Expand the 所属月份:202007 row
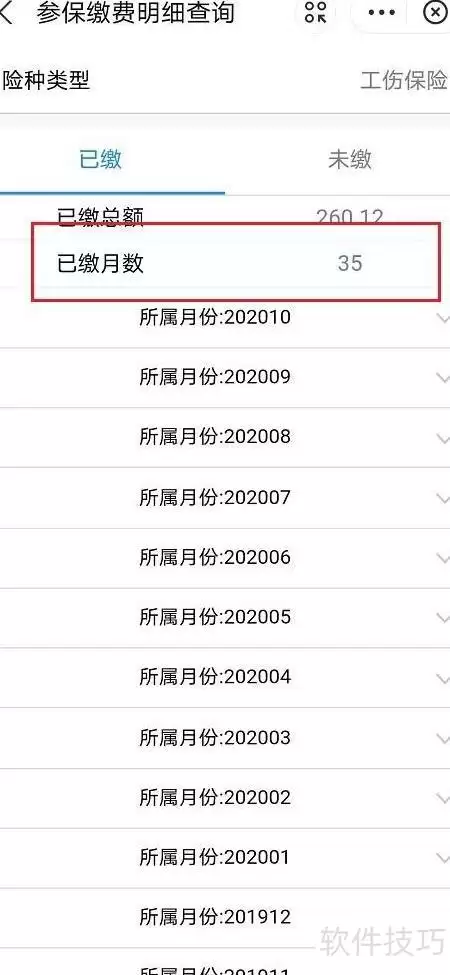 tap(225, 497)
